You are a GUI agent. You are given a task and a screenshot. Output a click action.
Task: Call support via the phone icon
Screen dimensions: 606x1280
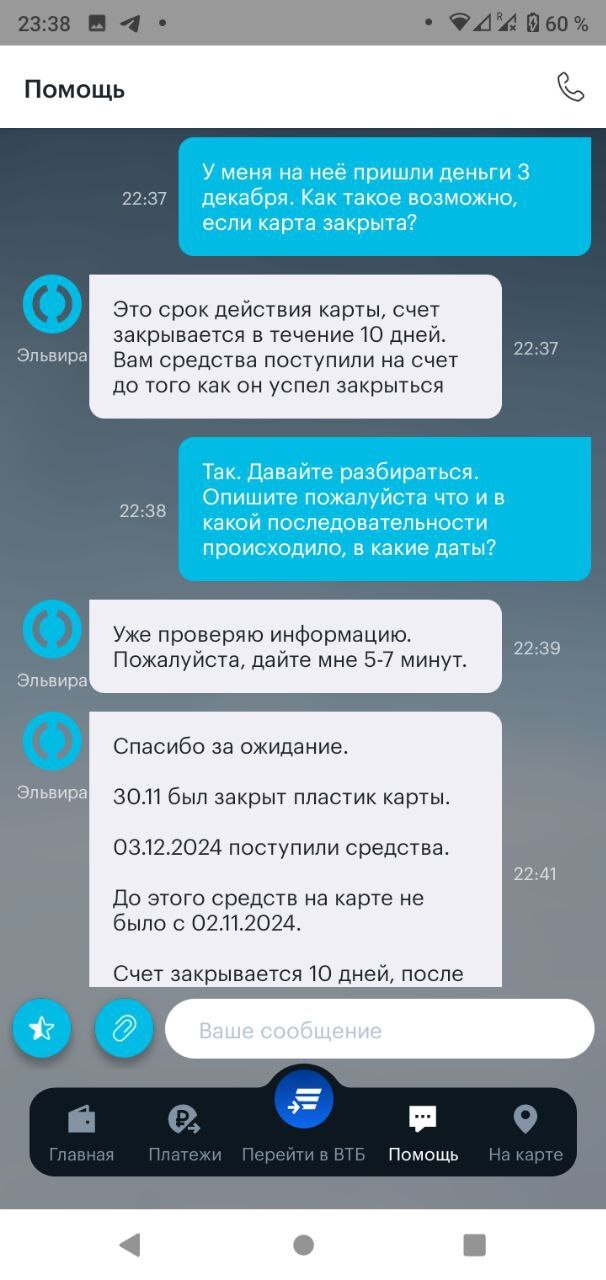(570, 88)
